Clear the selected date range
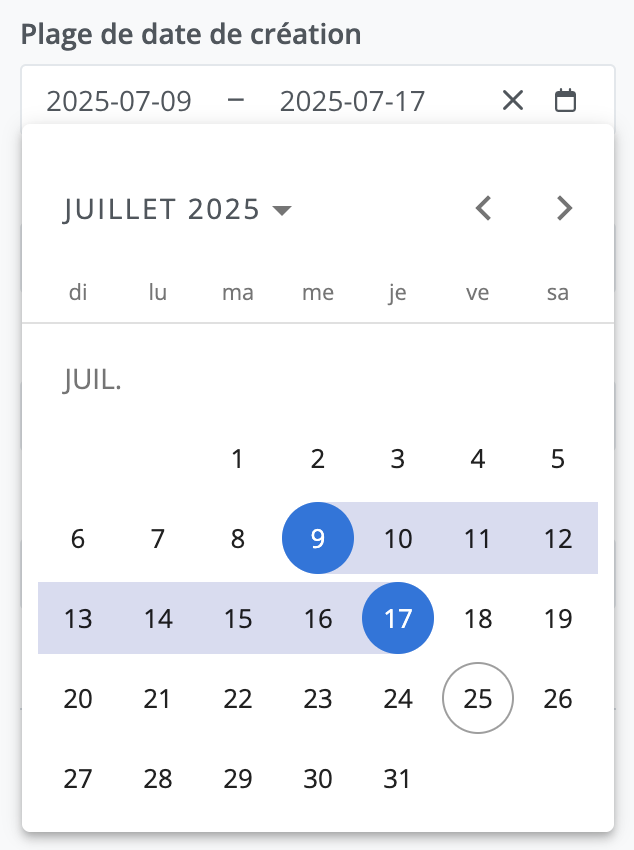Viewport: 634px width, 850px height. [x=512, y=101]
